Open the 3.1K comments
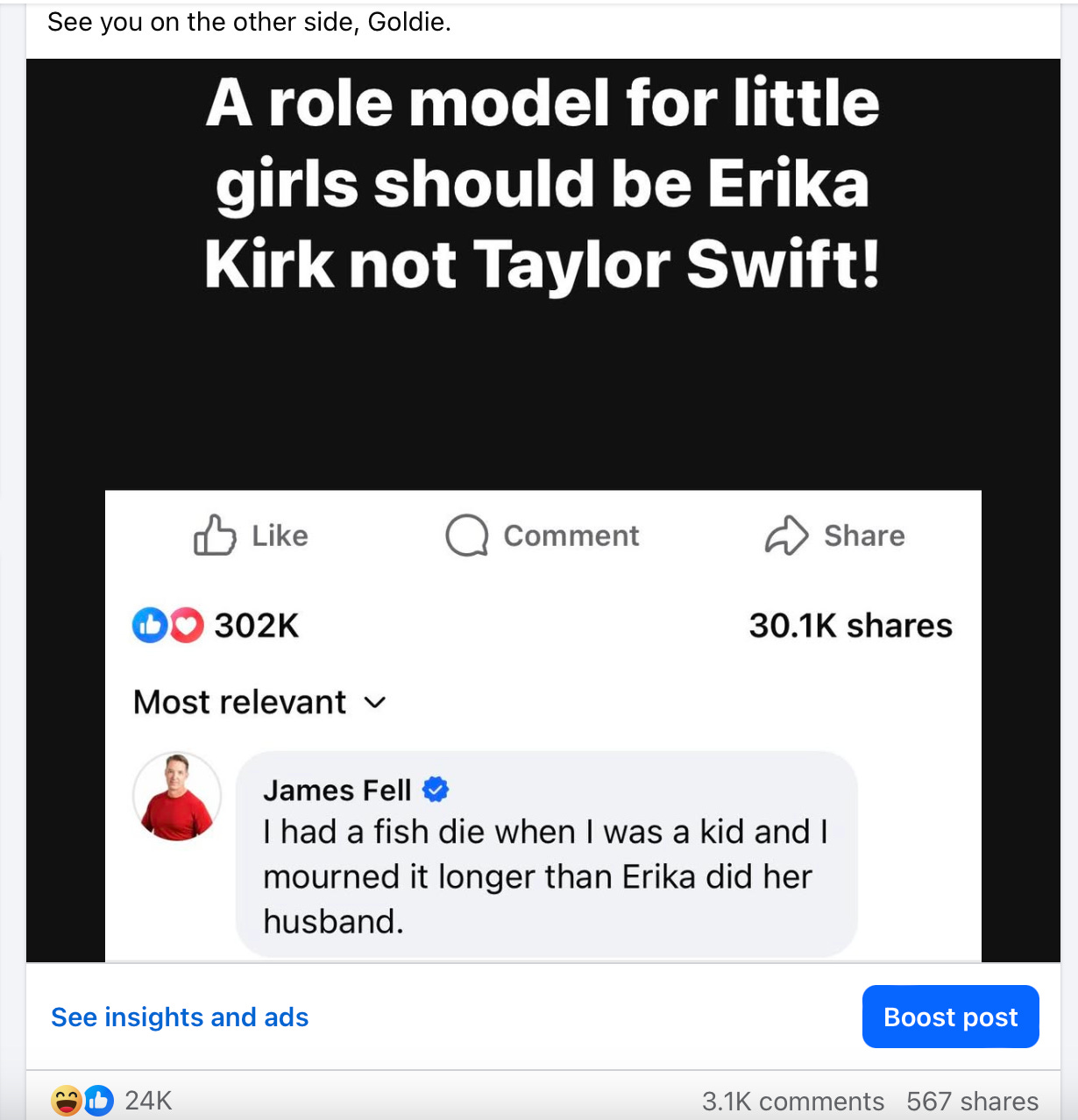Viewport: 1078px width, 1120px height. coord(792,1101)
